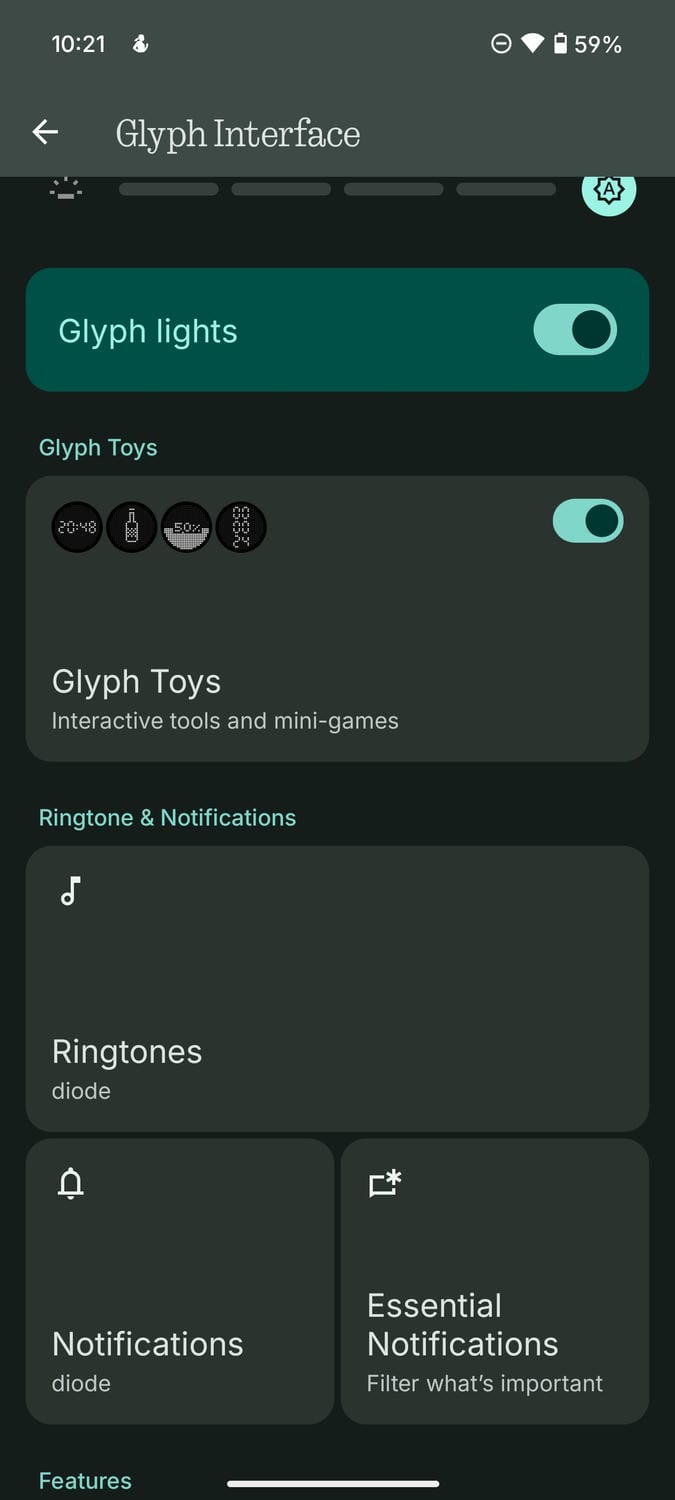The width and height of the screenshot is (675, 1500).
Task: Go back from Glyph Interface
Action: [45, 132]
